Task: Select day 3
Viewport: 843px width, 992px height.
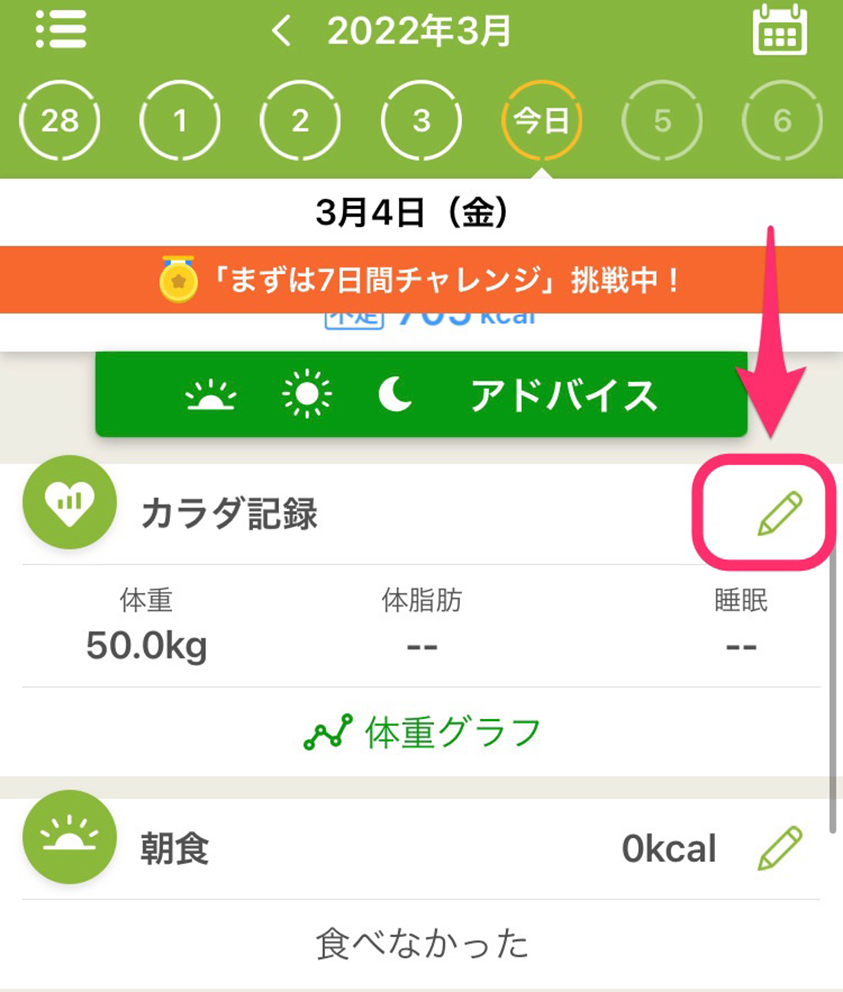Action: (421, 122)
